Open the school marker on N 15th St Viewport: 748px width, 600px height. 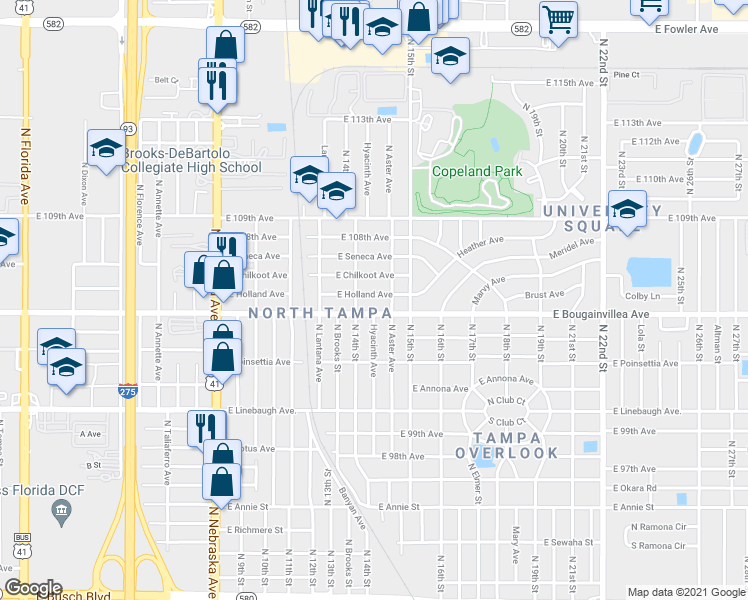[x=450, y=57]
